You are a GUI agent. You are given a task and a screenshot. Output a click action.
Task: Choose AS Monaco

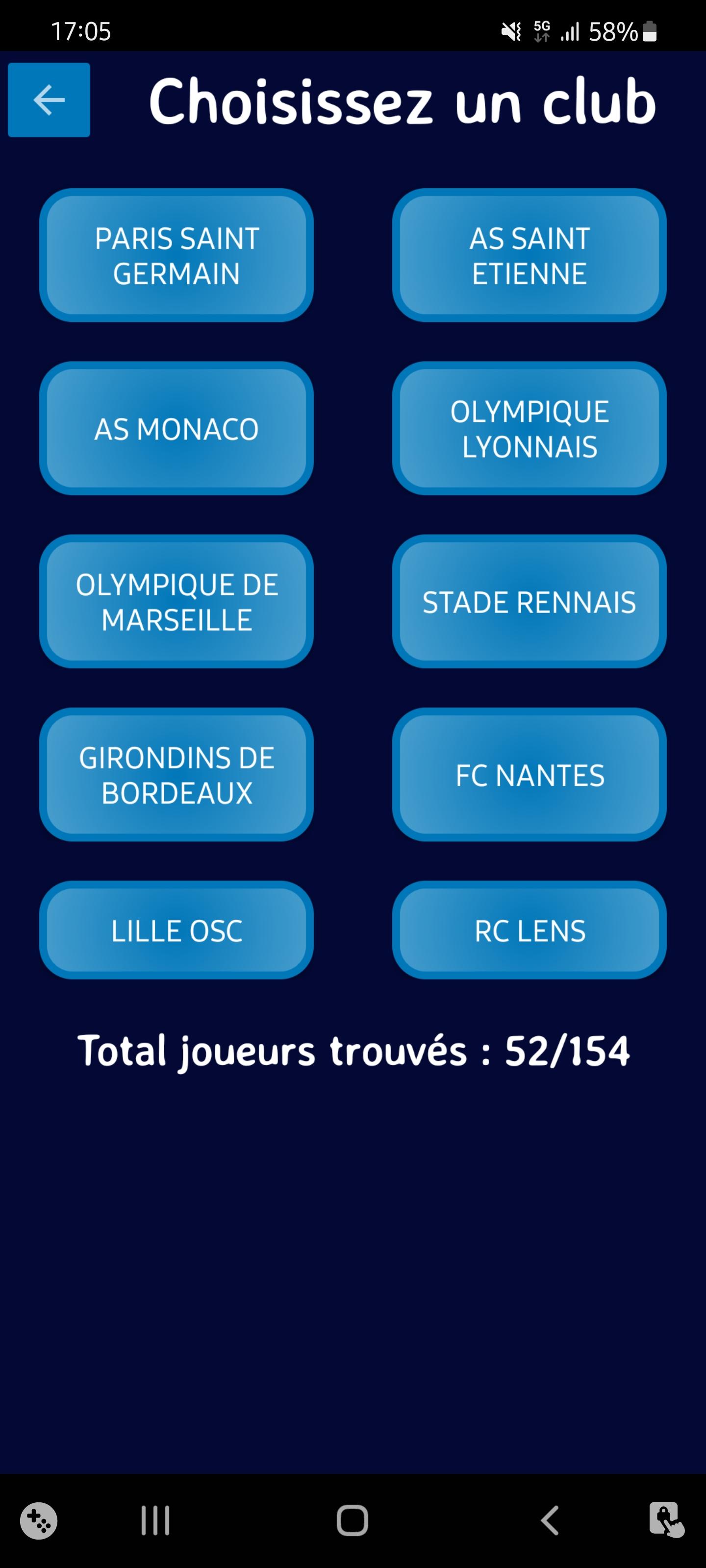pos(176,429)
